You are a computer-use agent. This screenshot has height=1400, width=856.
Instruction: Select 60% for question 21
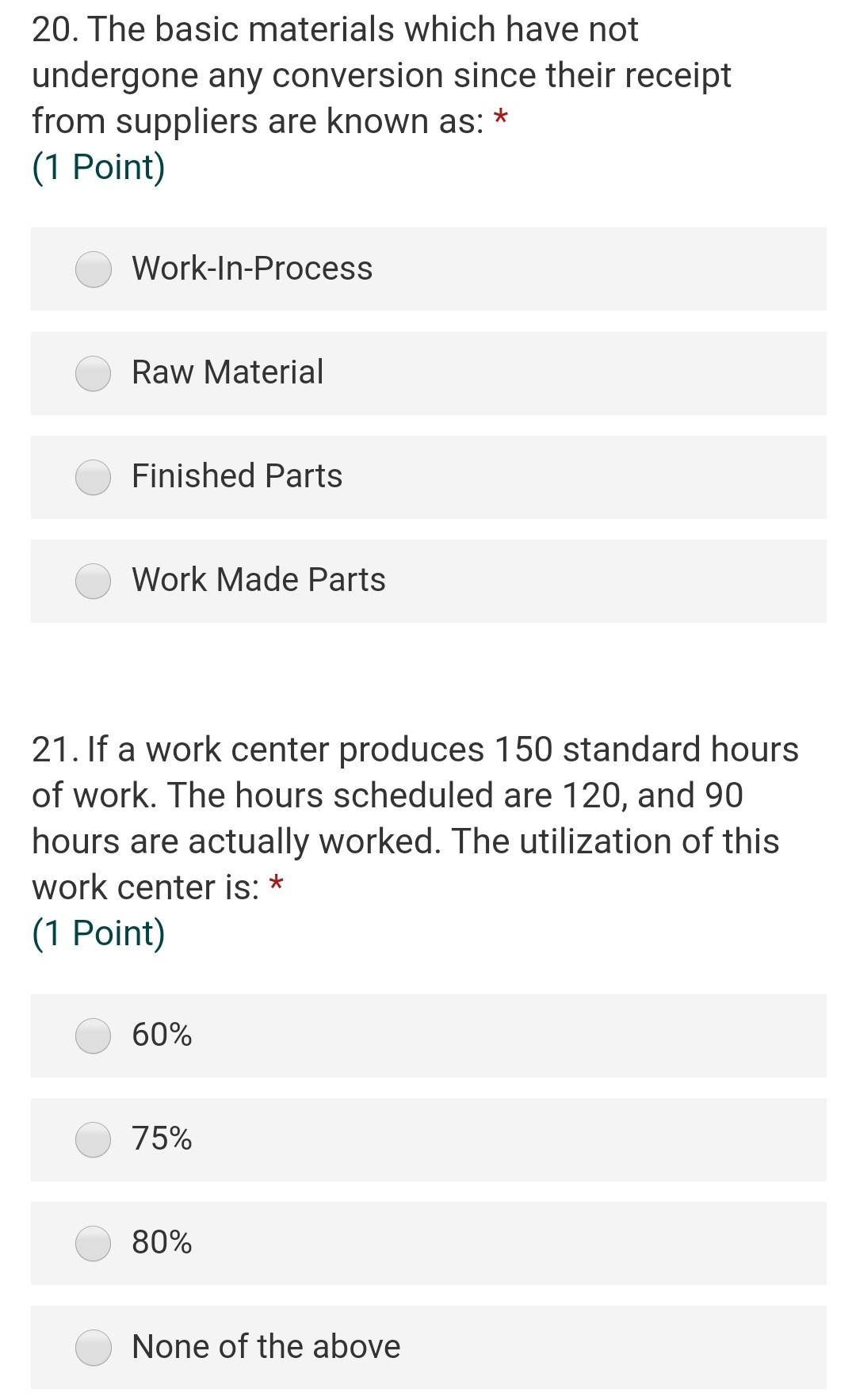coord(93,1036)
